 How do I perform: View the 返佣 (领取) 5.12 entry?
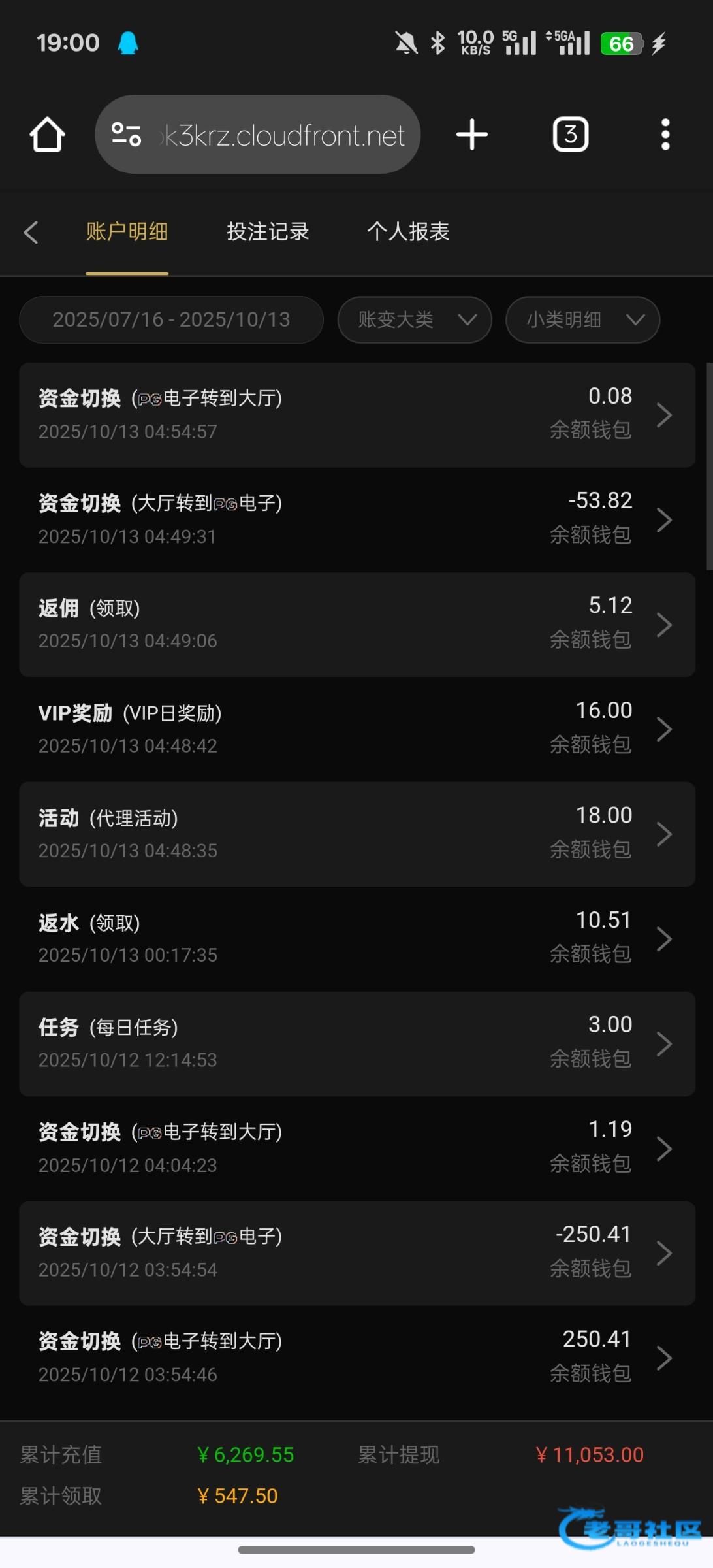(357, 625)
